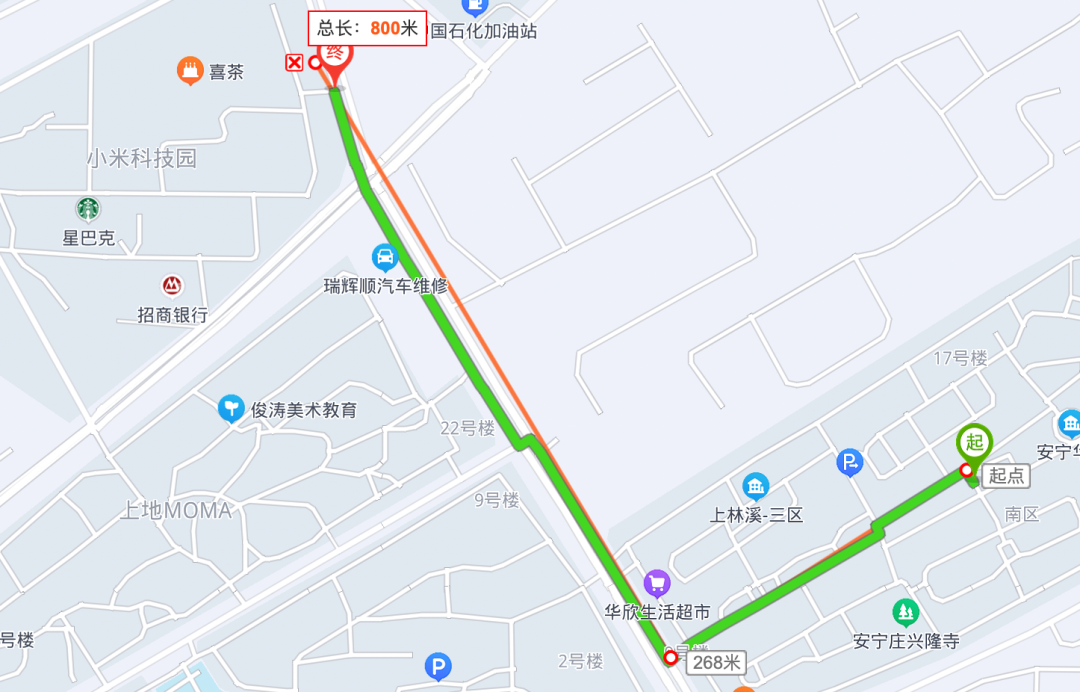Open the 瑞辉顺汽车维修 place marker
Screen dimensions: 1080x692
(x=384, y=258)
